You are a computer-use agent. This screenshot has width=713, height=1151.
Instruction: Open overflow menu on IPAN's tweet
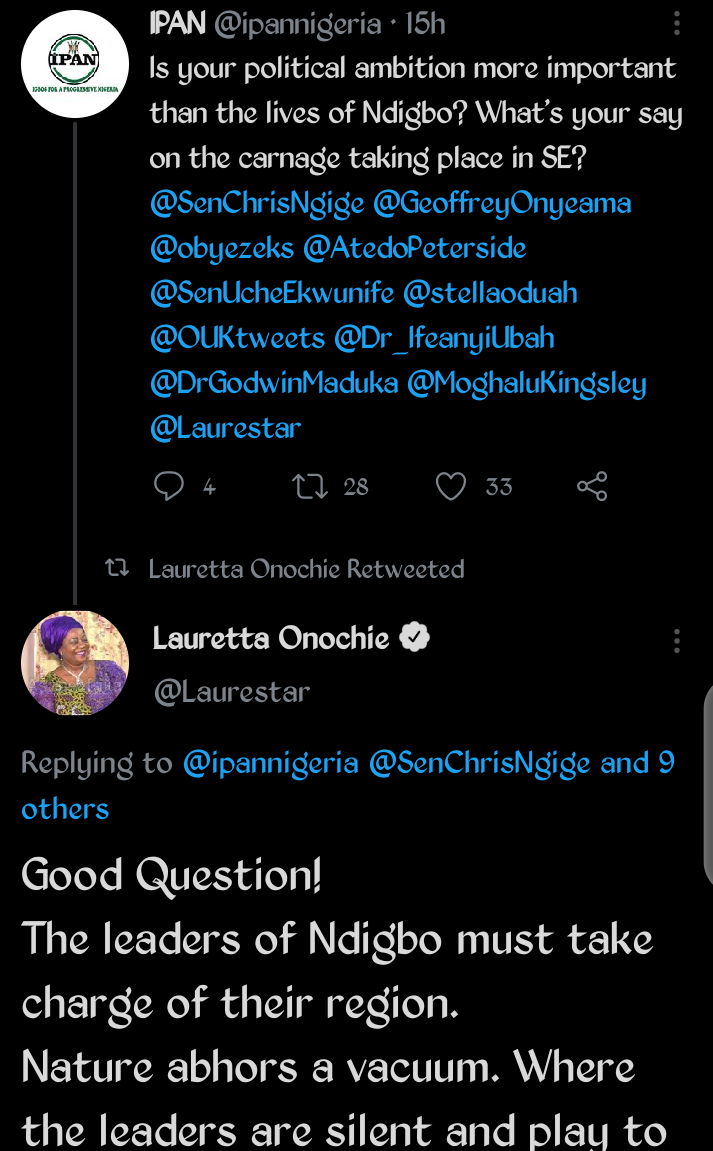pyautogui.click(x=676, y=23)
